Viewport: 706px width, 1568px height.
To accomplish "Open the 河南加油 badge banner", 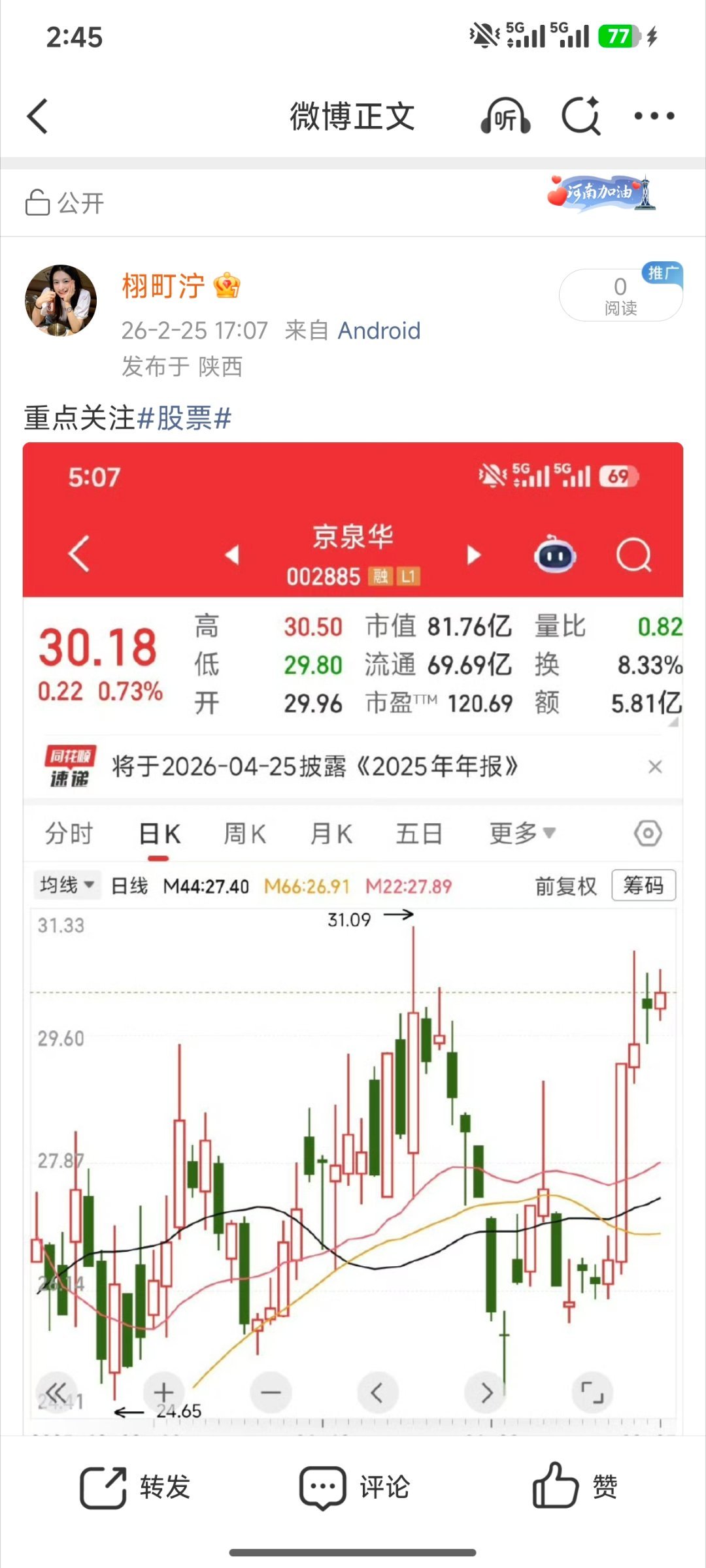I will 601,193.
